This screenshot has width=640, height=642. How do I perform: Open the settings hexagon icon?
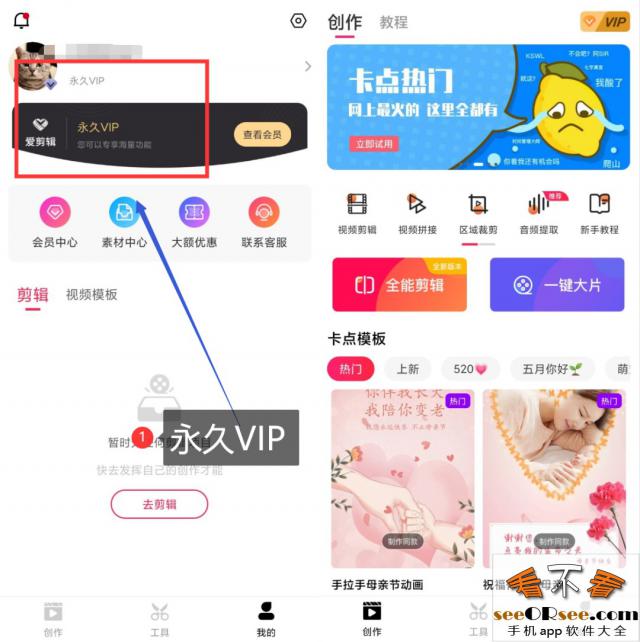click(298, 21)
